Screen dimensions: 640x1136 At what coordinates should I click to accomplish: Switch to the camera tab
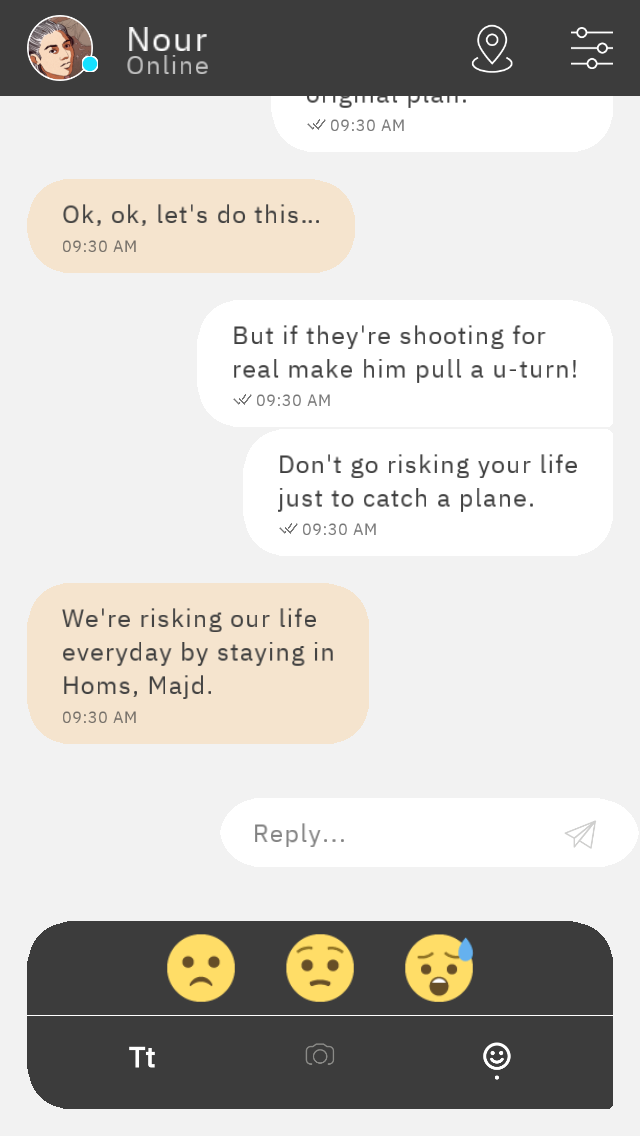coord(319,1055)
